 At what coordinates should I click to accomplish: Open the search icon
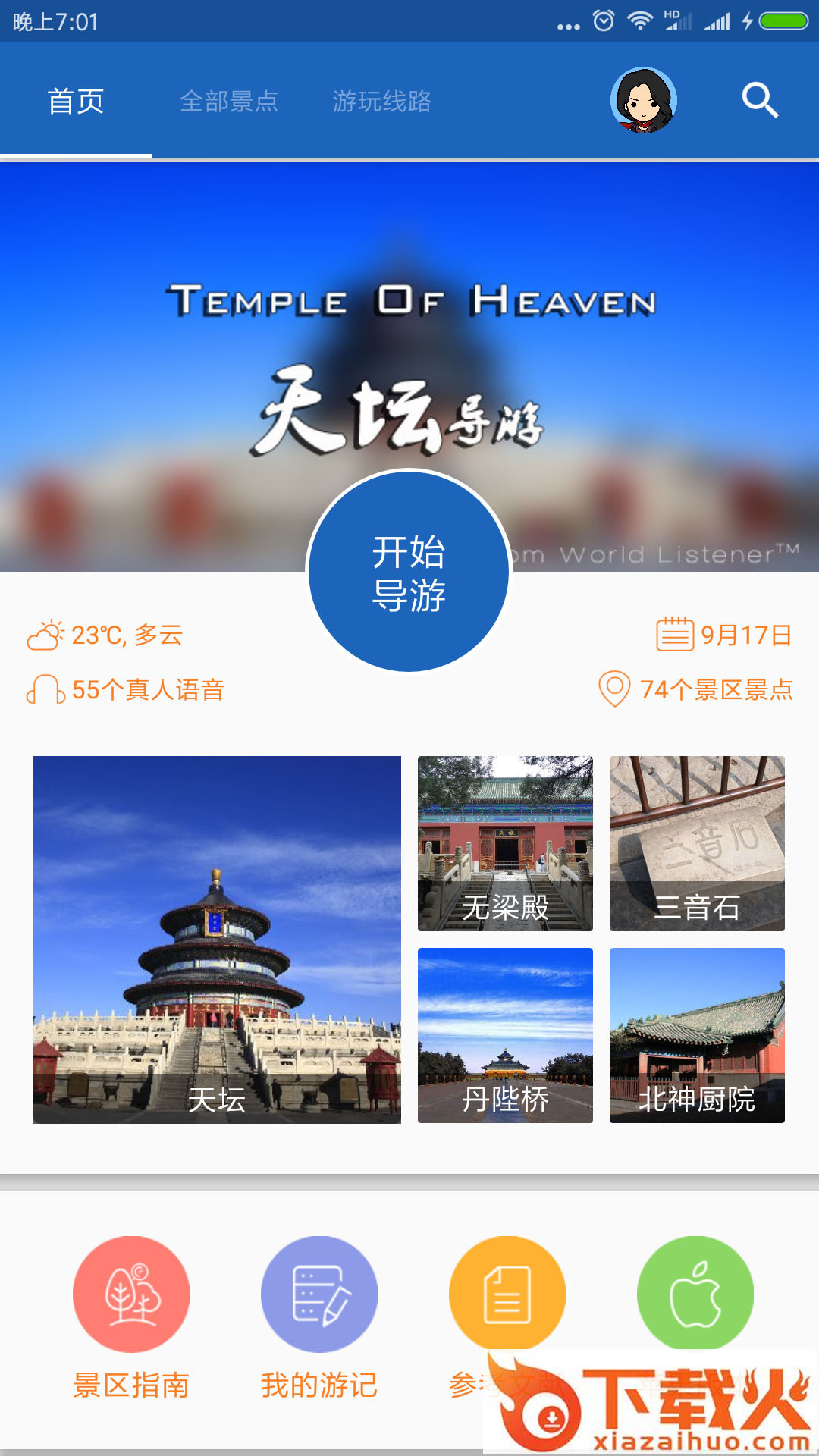[x=760, y=100]
